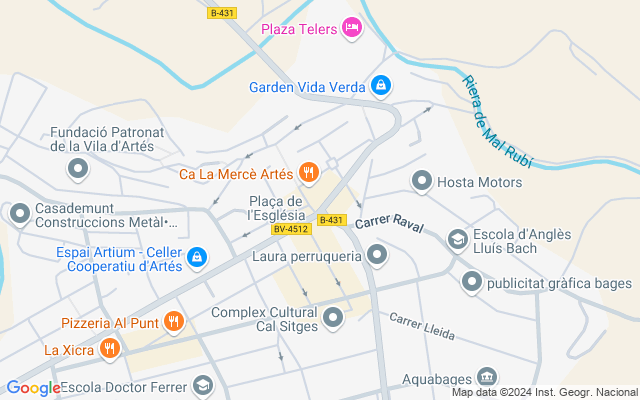Select the Escola d'Anglès Lluís Bach pin
This screenshot has width=640, height=400.
[x=458, y=239]
